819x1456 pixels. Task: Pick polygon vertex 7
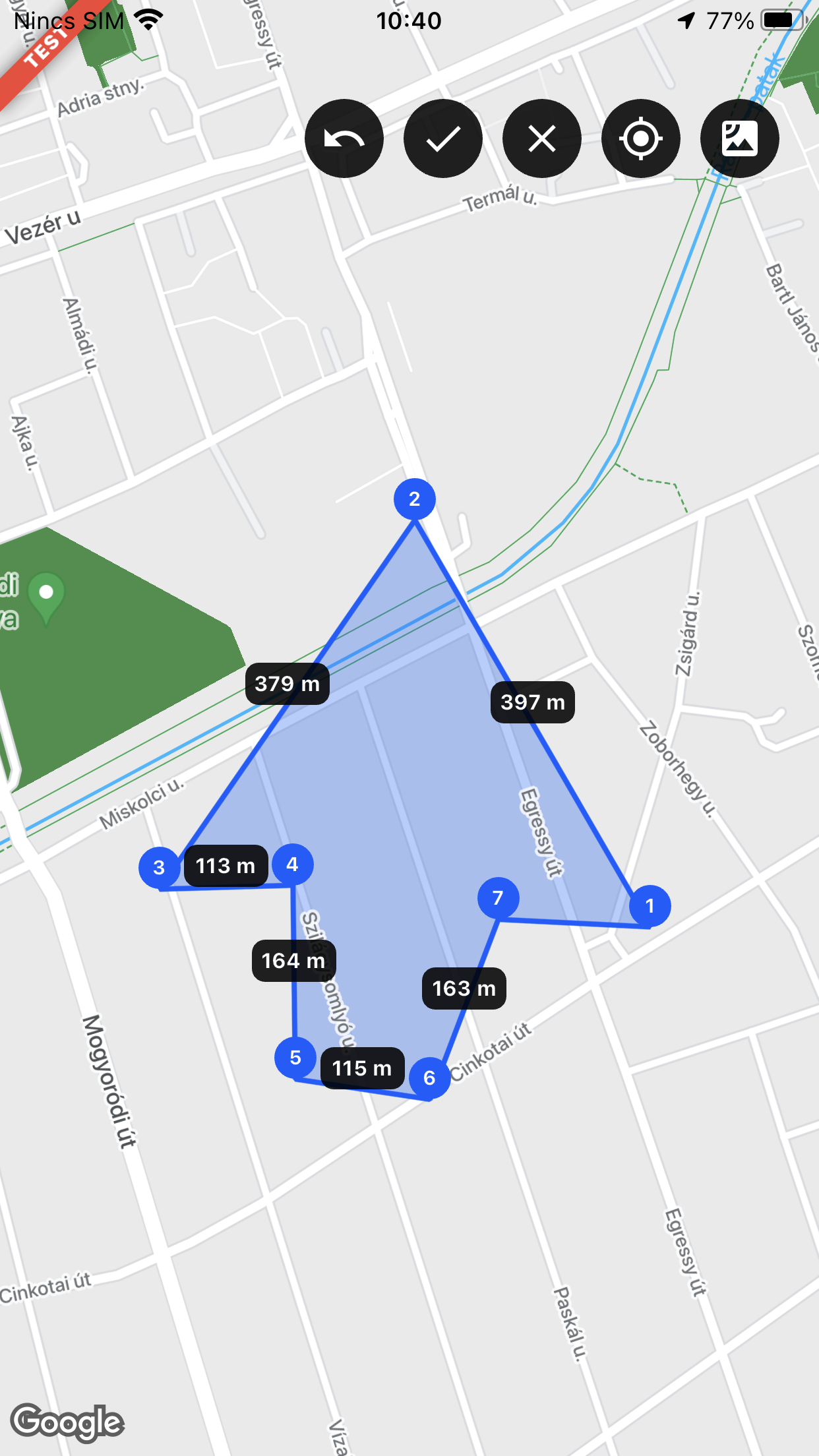(x=498, y=898)
